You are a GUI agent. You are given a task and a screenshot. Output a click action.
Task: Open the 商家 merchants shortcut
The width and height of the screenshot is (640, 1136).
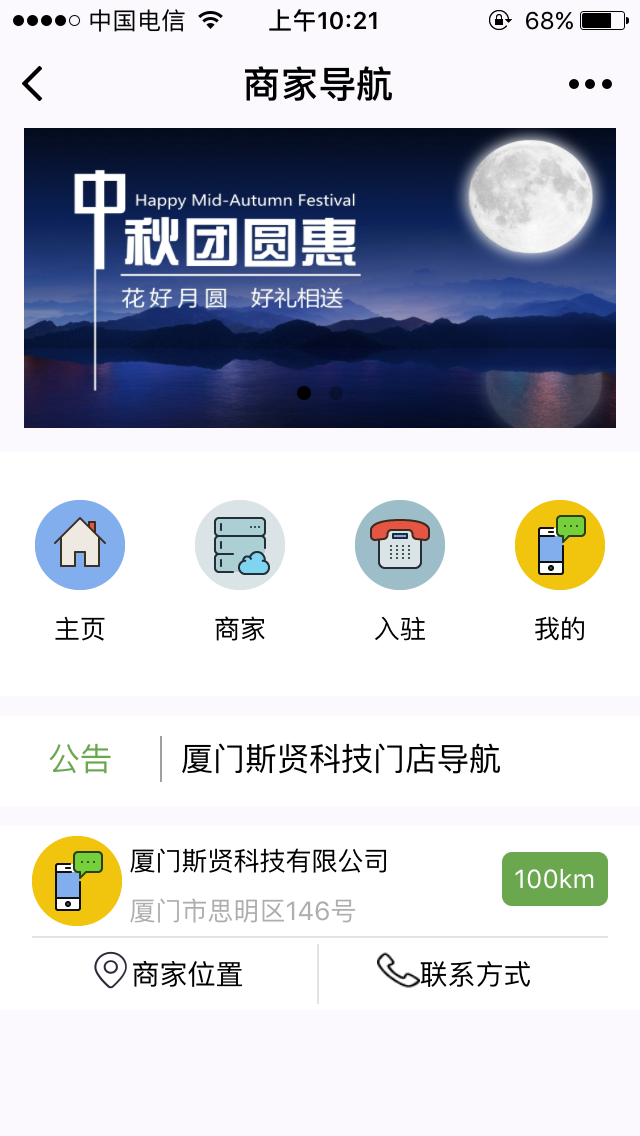click(x=240, y=546)
